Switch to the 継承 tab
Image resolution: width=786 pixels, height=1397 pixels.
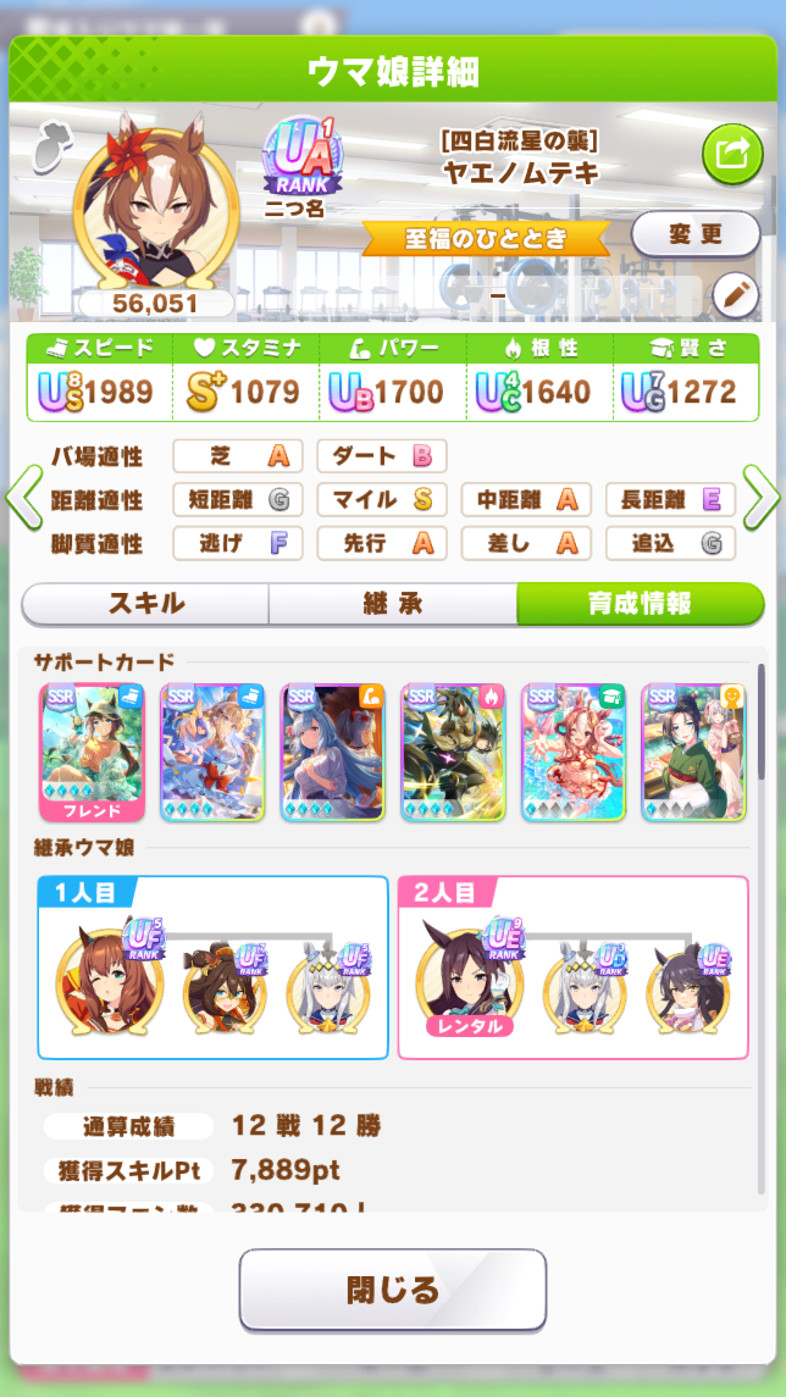point(392,604)
